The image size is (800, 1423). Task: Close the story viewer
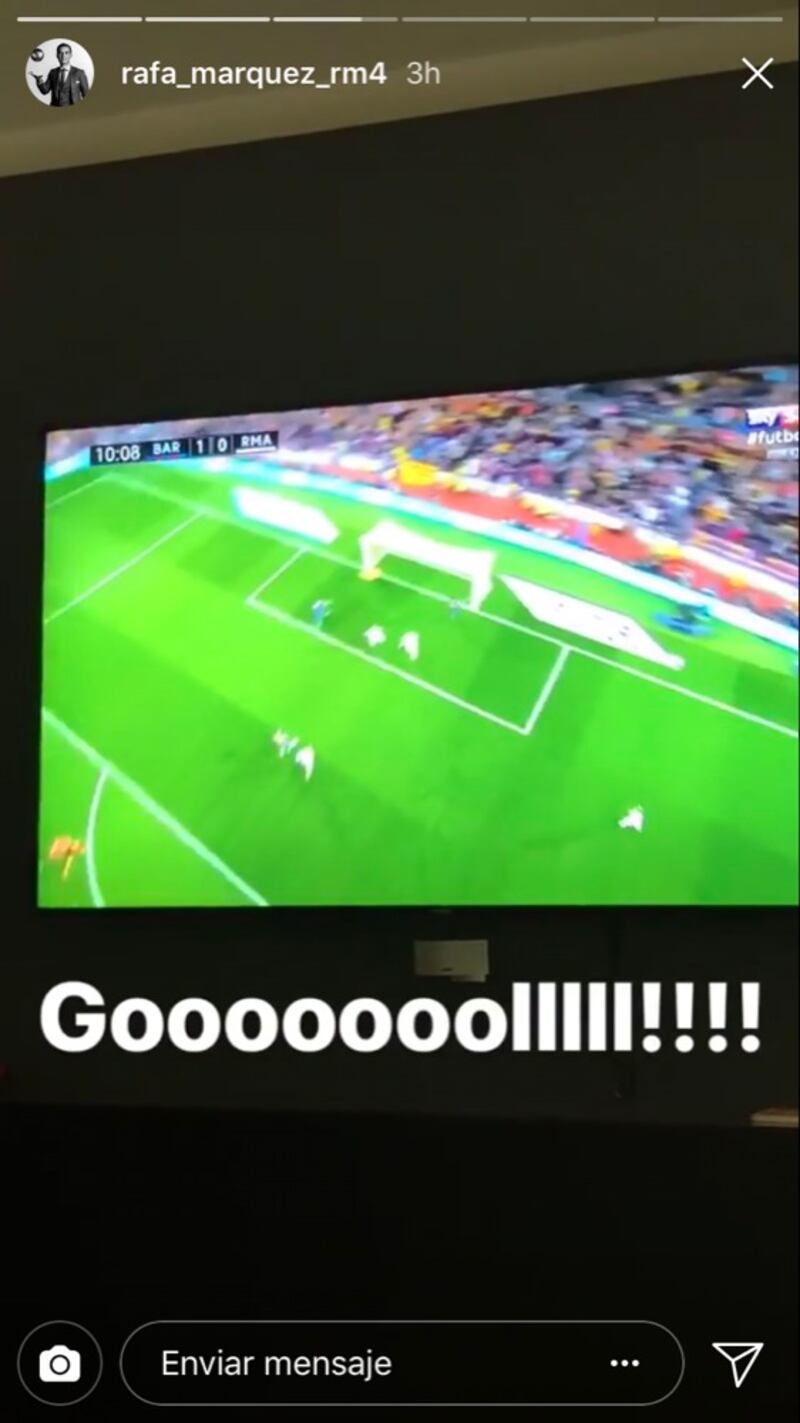click(757, 73)
